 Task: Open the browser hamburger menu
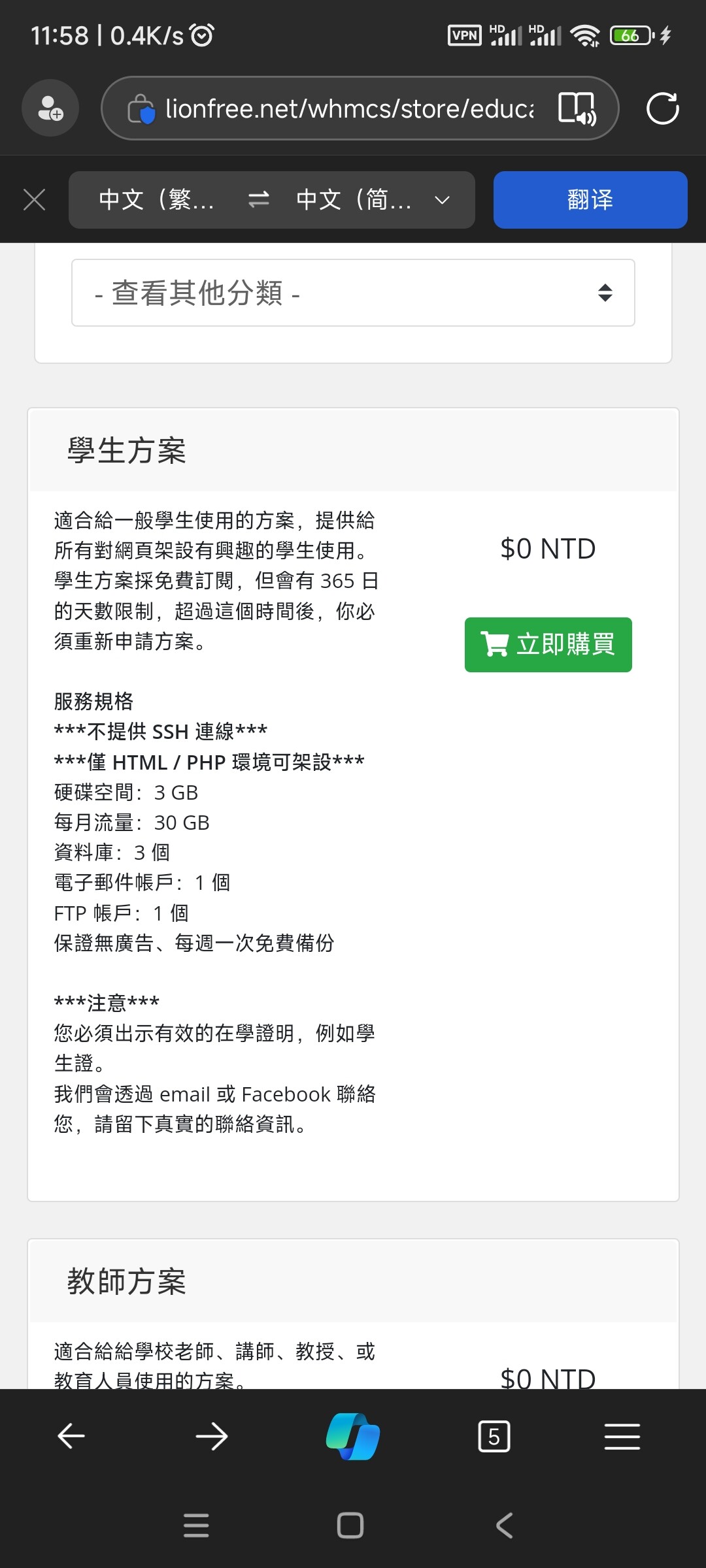[622, 1437]
